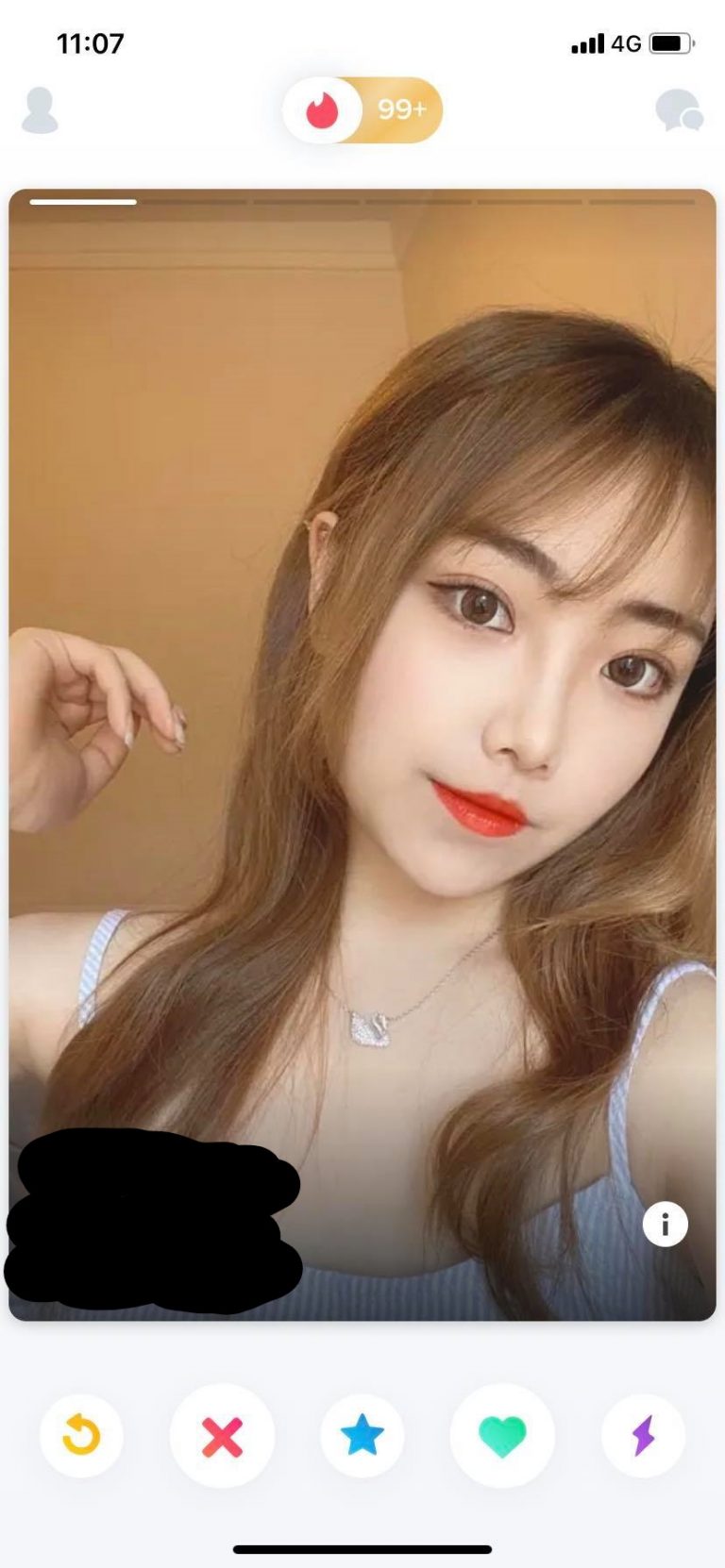Activate the purple Boost lightning icon
Screen dimensions: 725x1568
643,1435
